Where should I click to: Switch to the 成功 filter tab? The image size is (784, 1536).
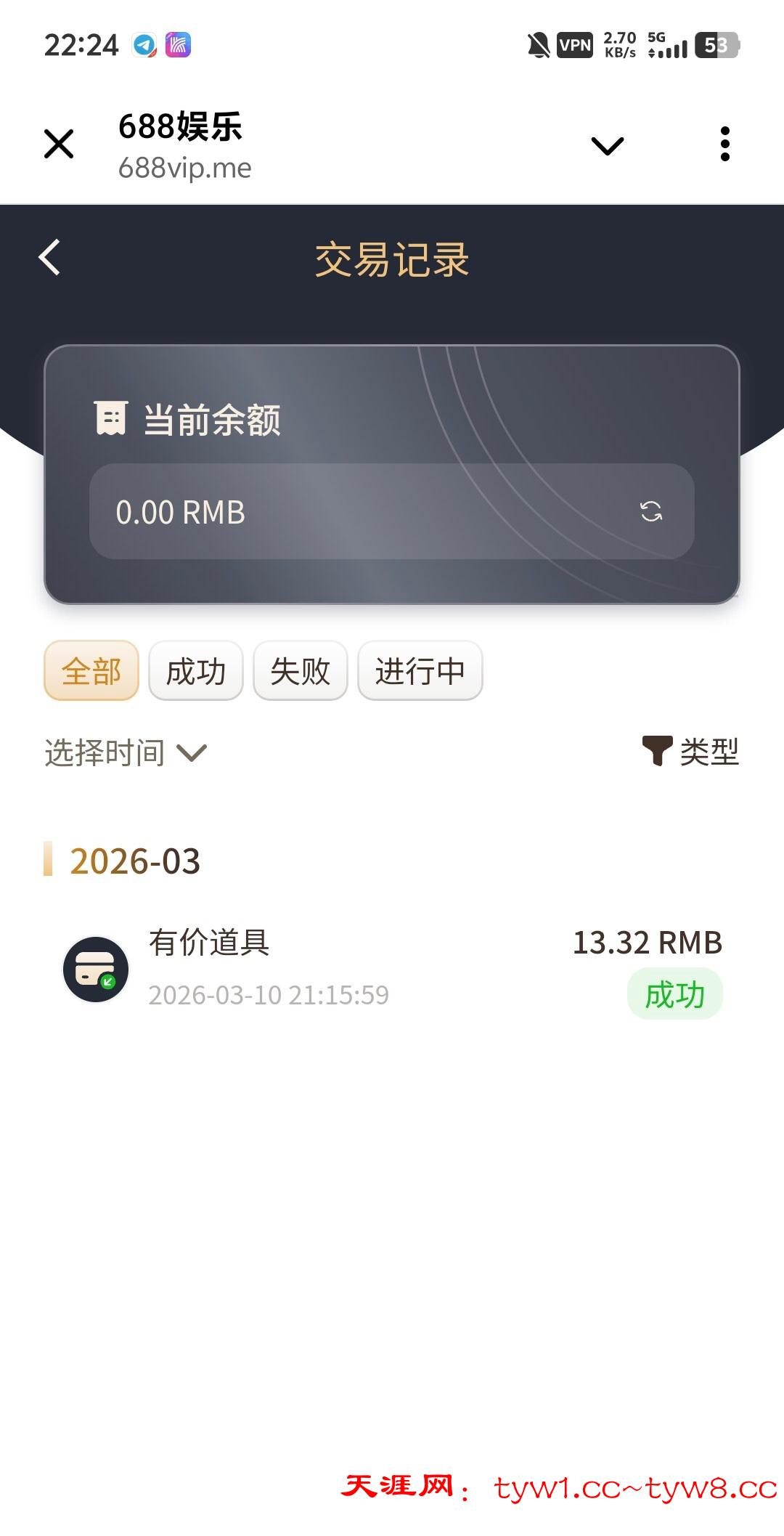click(196, 670)
